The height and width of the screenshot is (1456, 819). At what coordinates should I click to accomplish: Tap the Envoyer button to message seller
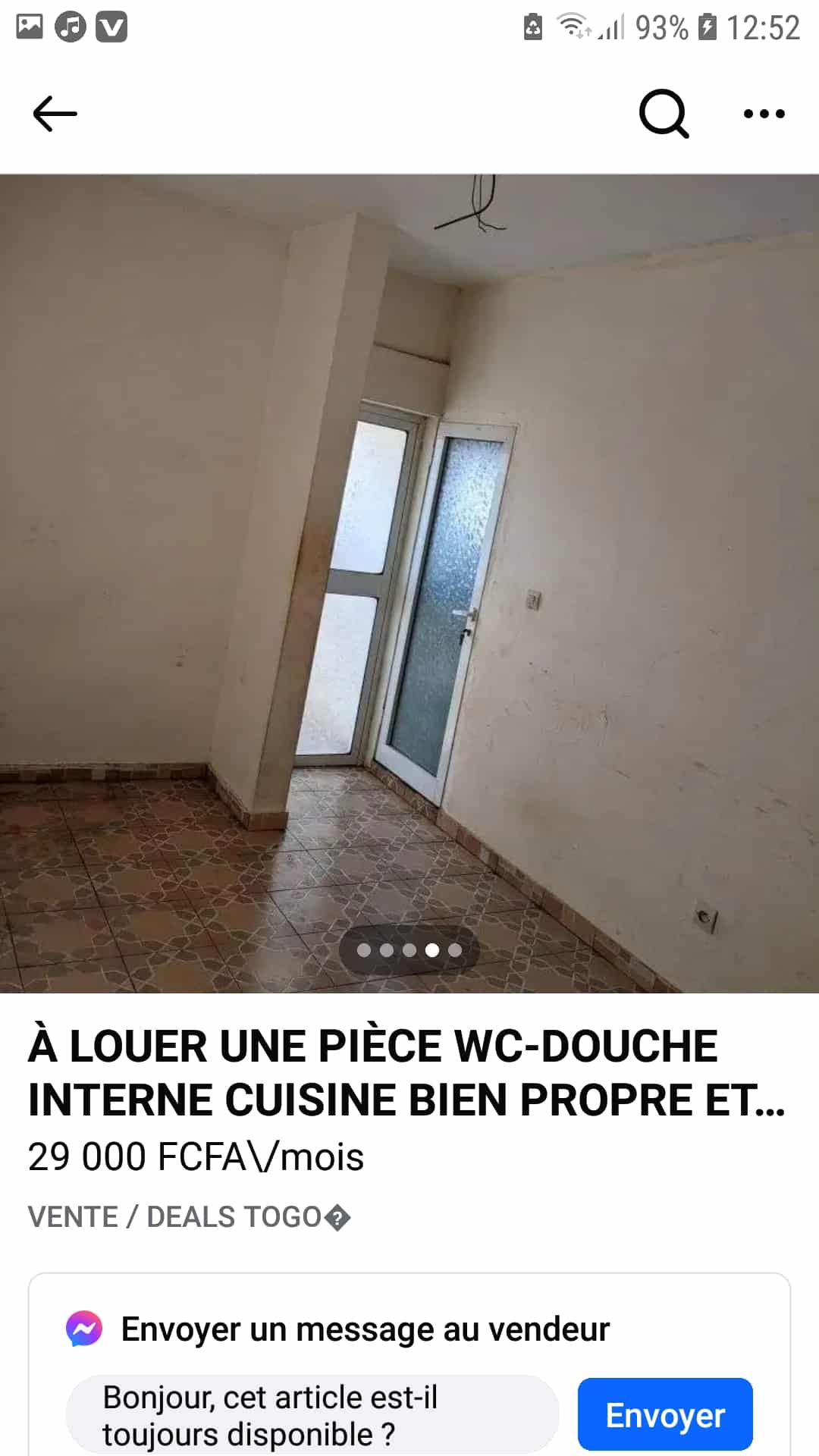click(665, 1414)
